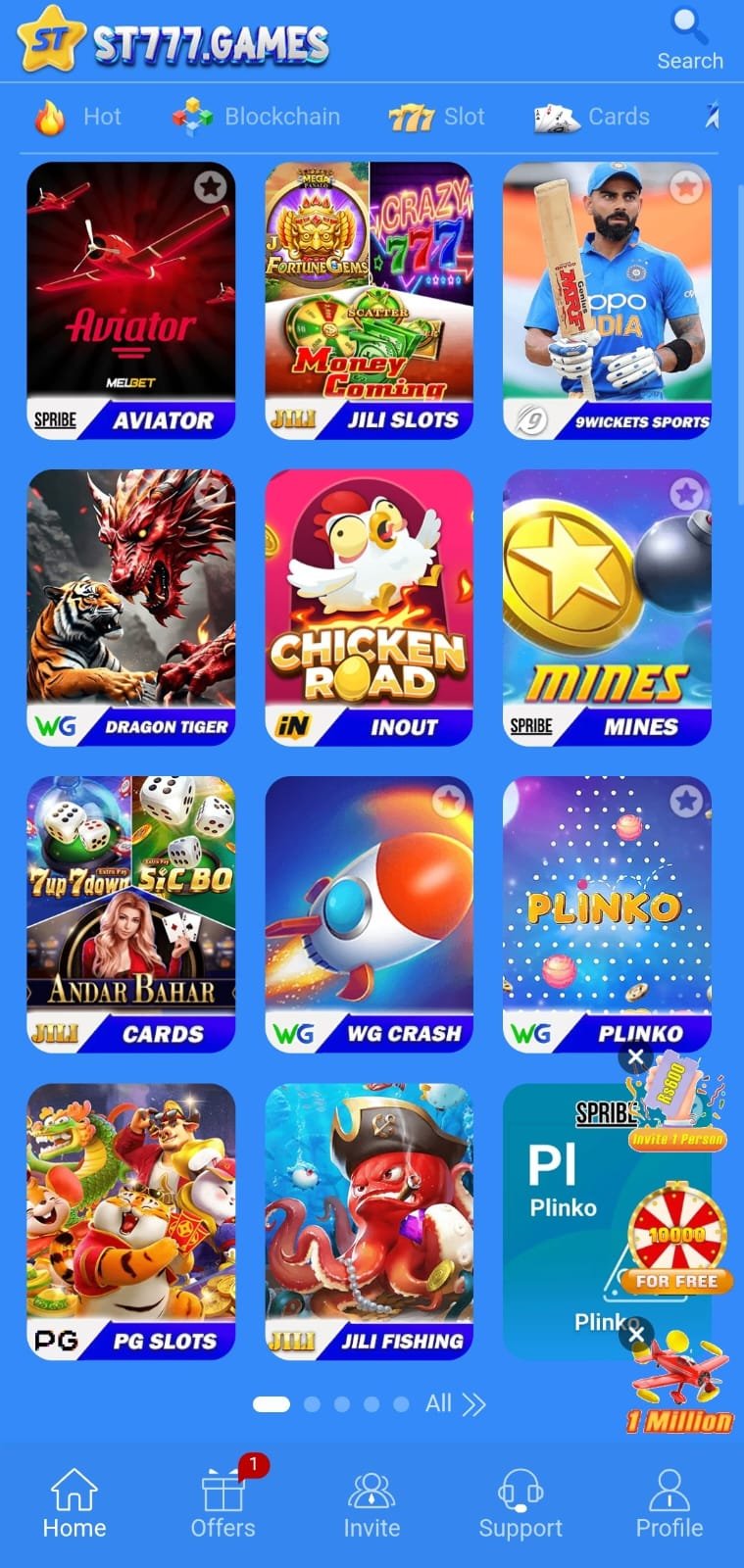This screenshot has height=1568, width=744.
Task: Open the Search icon
Action: click(x=689, y=39)
